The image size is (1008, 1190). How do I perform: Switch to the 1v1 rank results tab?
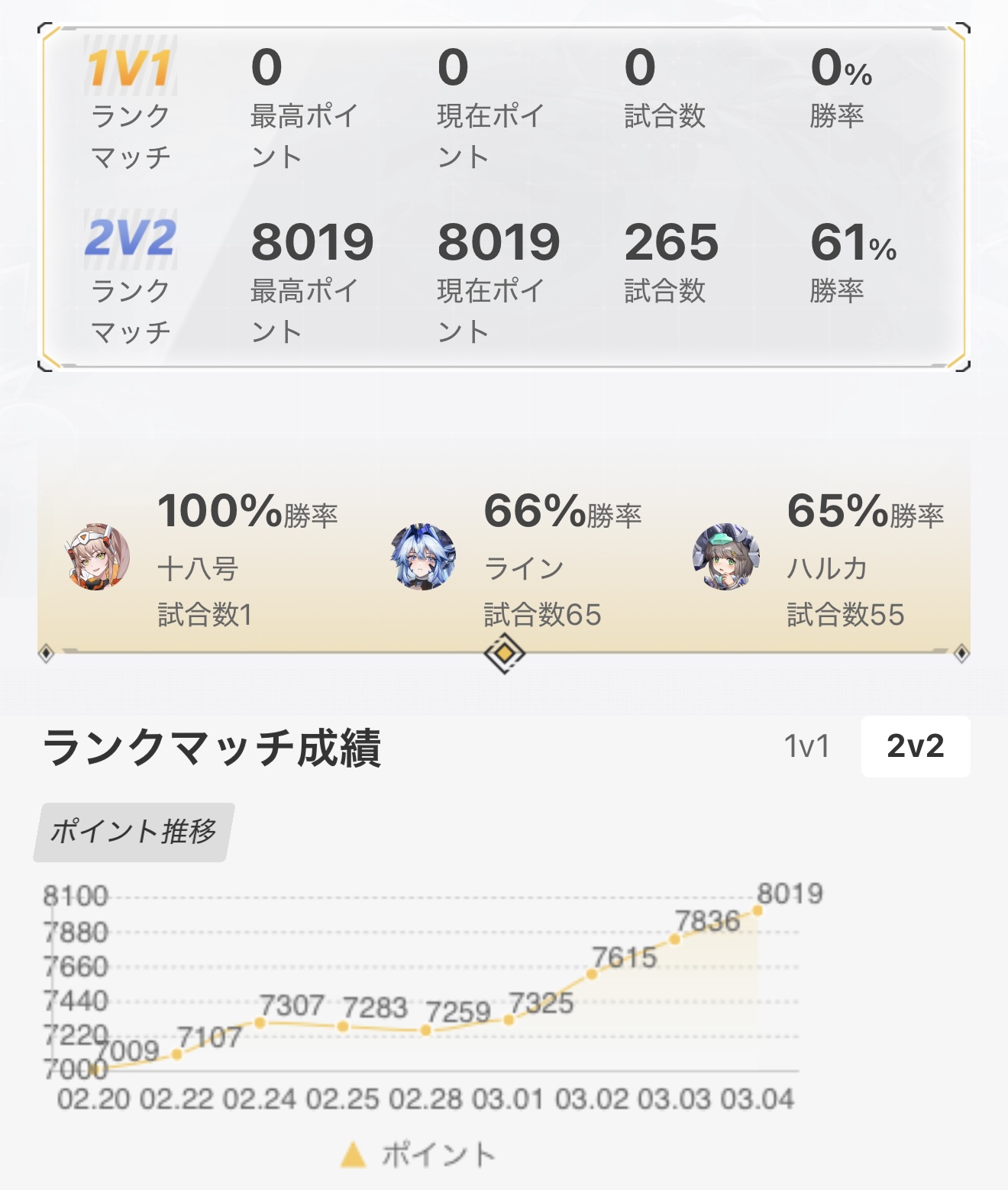point(806,746)
